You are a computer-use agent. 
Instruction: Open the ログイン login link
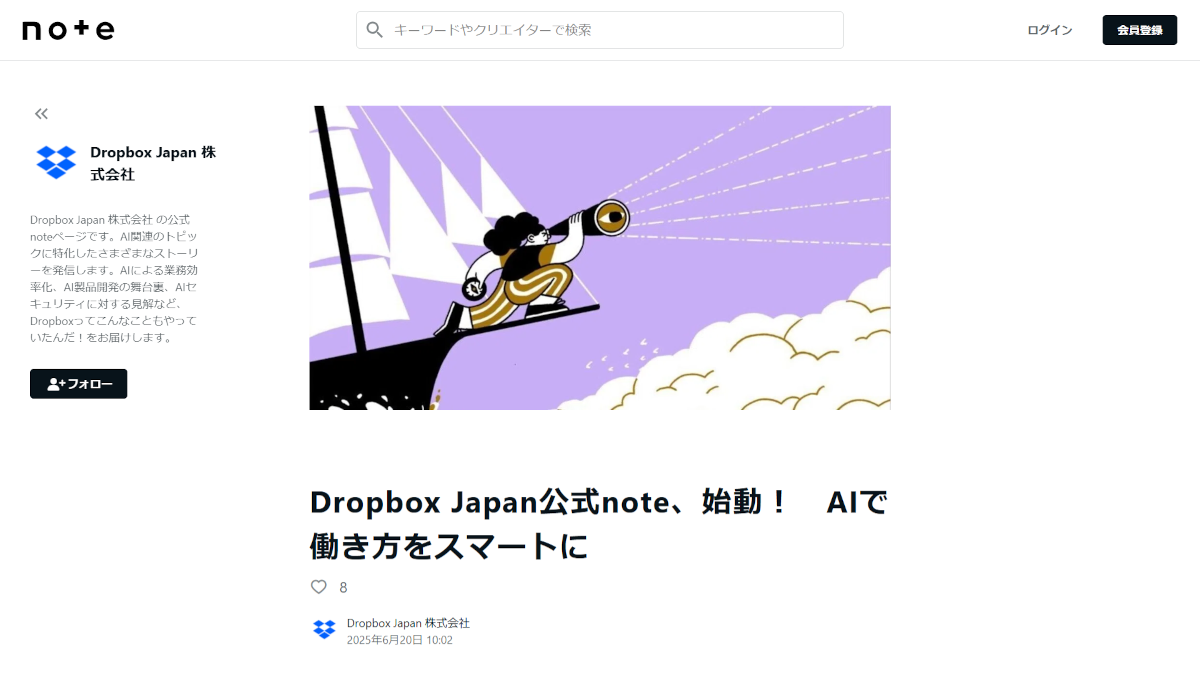pyautogui.click(x=1049, y=30)
